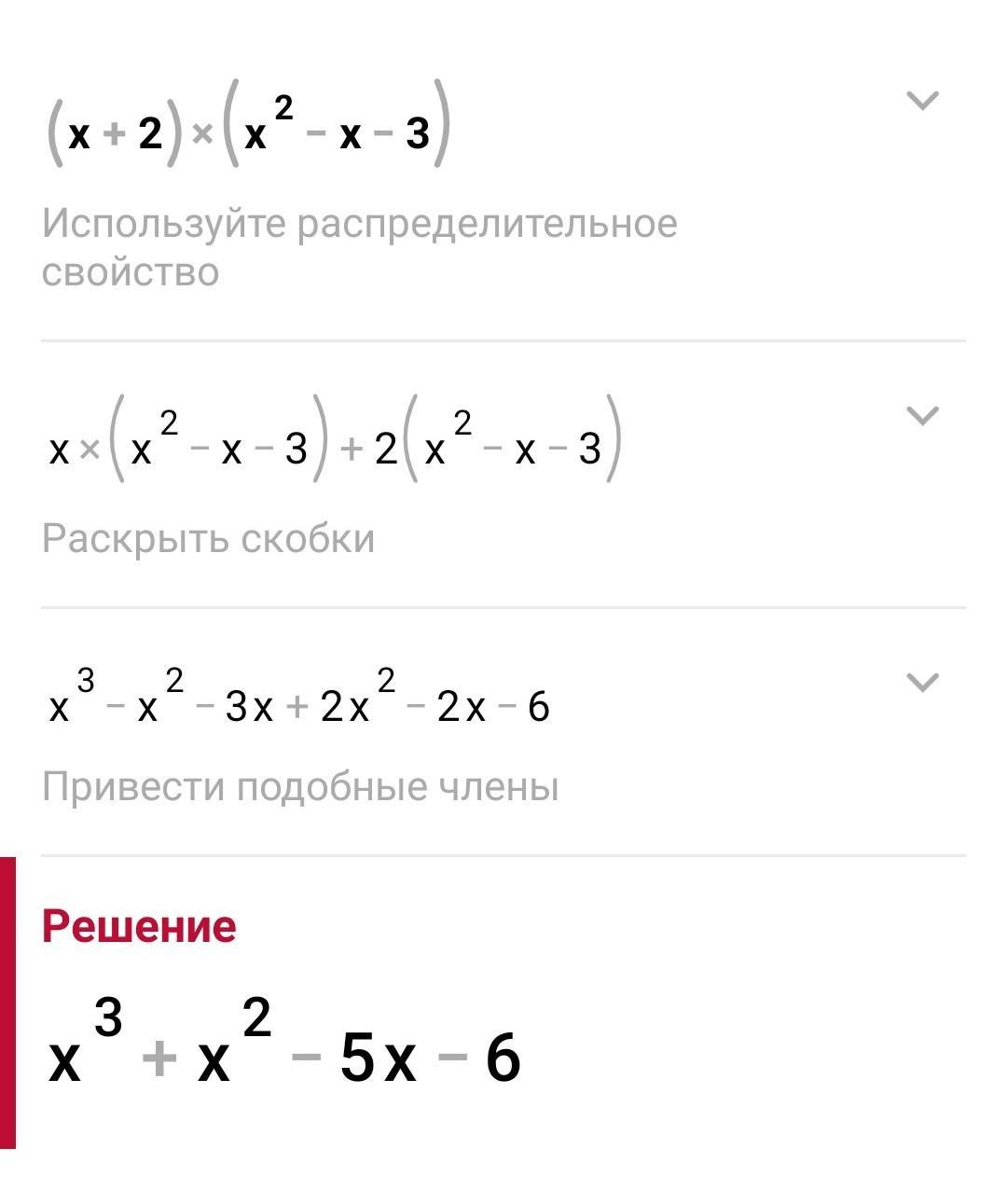
Task: Expand the 'Используйте распределительное свойство' step
Action: [x=922, y=101]
